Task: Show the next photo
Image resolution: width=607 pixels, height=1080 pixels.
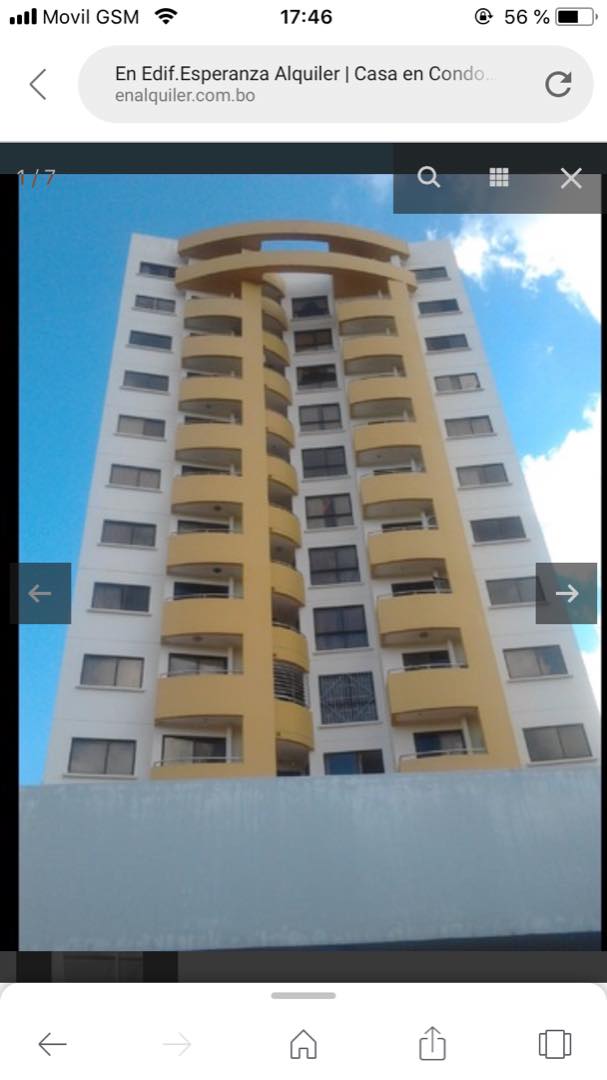Action: coord(566,594)
